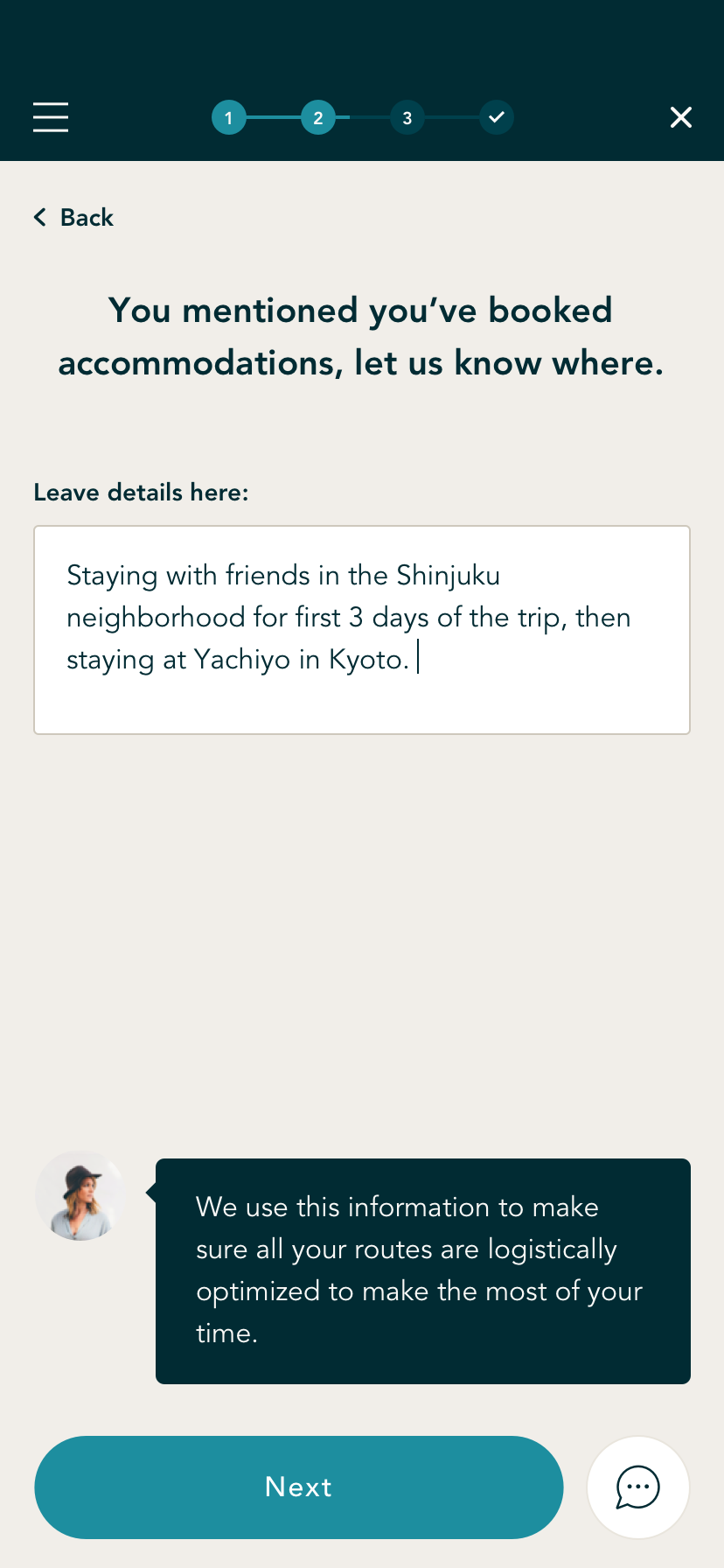
Task: Jump to step 1 in progress bar
Action: (x=229, y=117)
